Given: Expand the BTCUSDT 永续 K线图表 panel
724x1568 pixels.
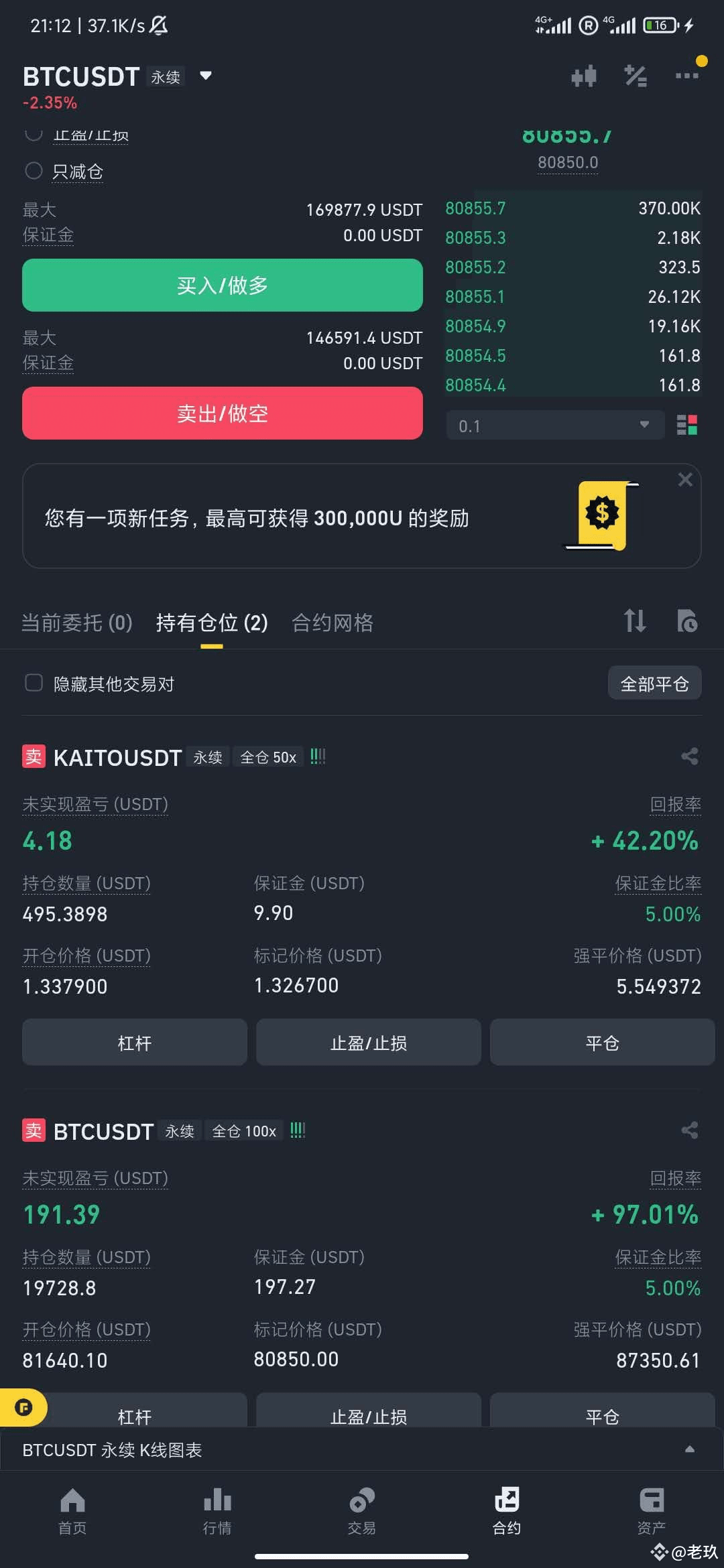Looking at the screenshot, I should coord(689,1449).
